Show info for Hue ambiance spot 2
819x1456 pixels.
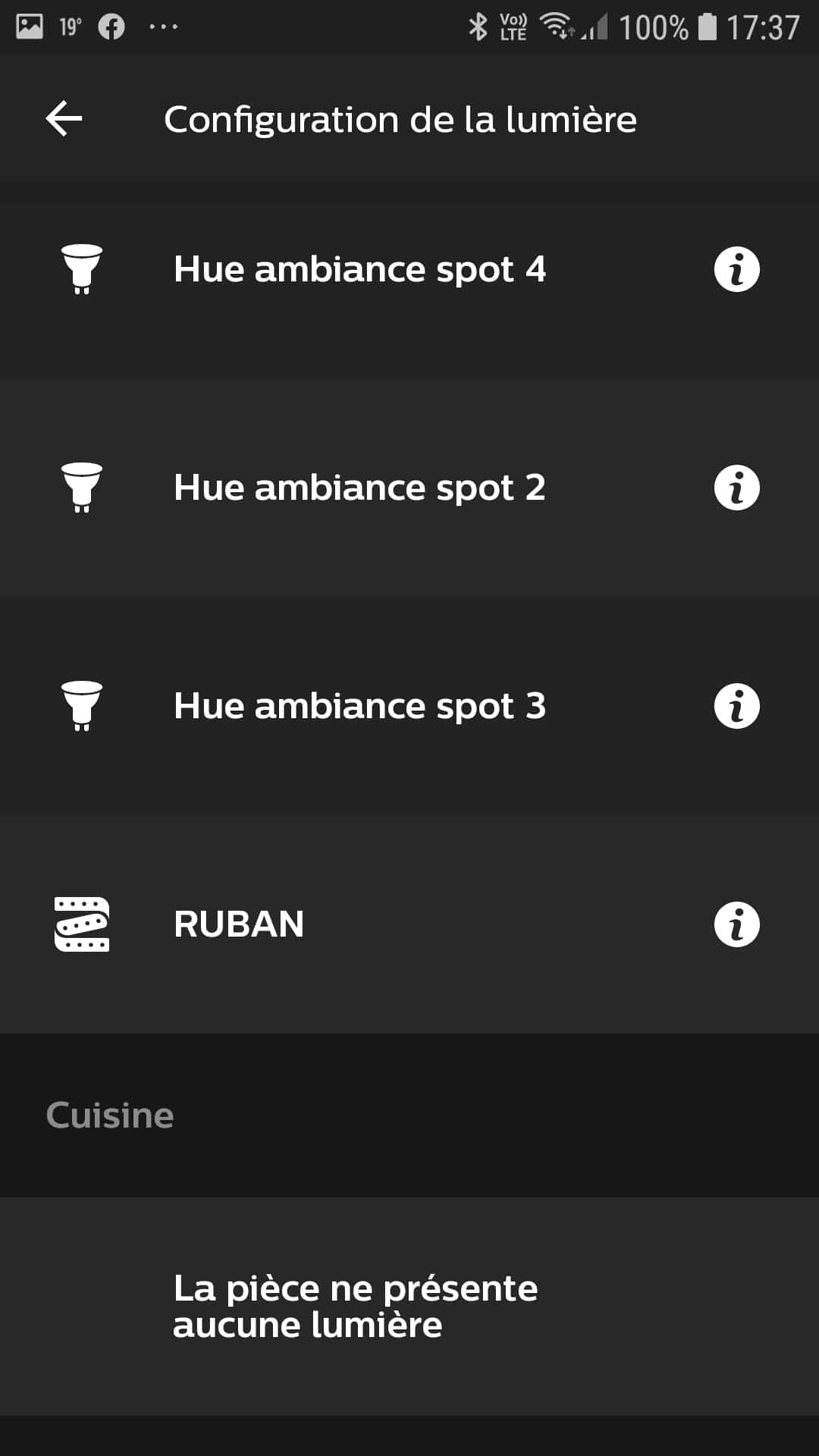736,488
